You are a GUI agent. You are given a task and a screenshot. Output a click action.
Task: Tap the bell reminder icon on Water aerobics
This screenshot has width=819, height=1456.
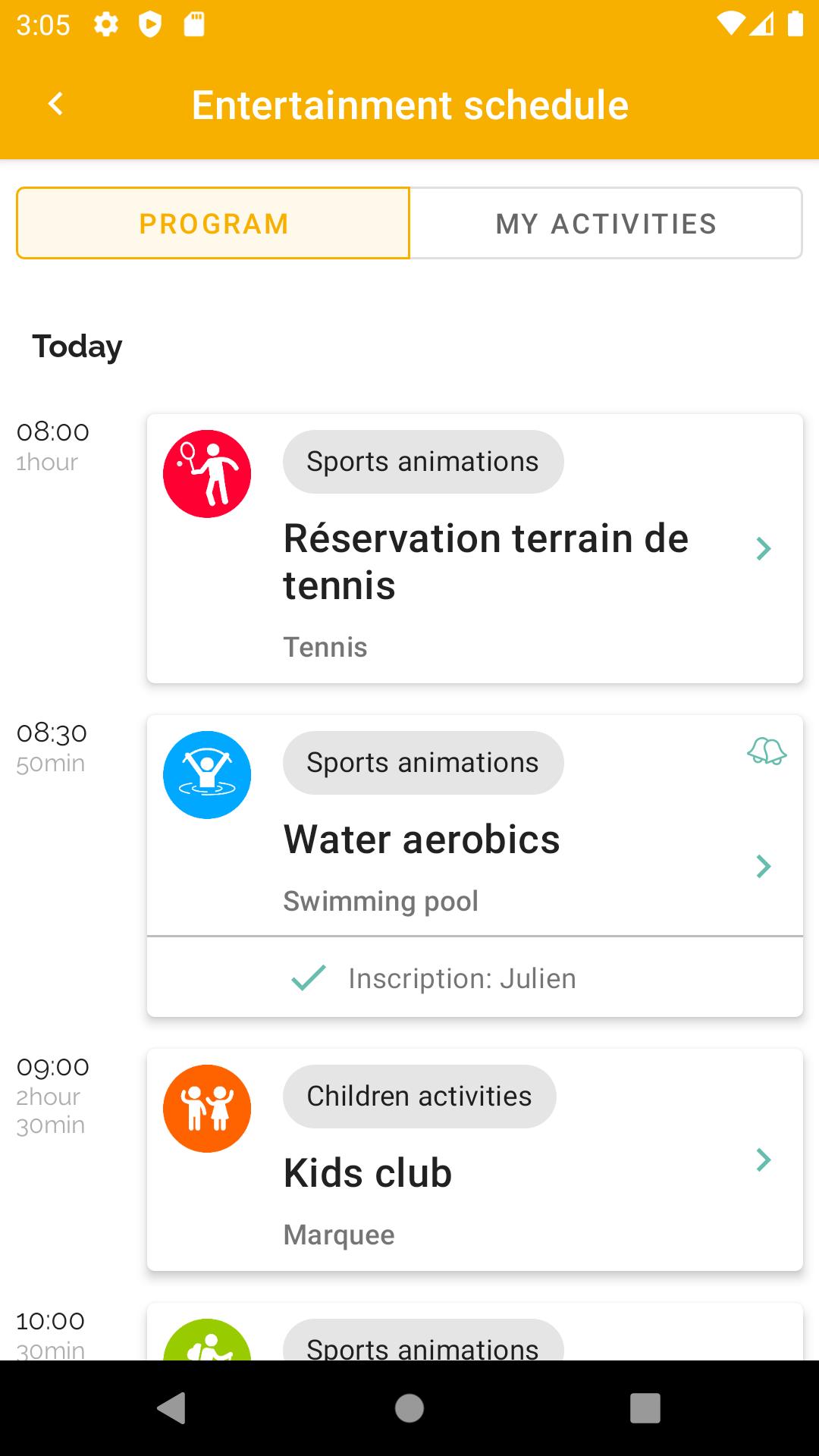767,752
